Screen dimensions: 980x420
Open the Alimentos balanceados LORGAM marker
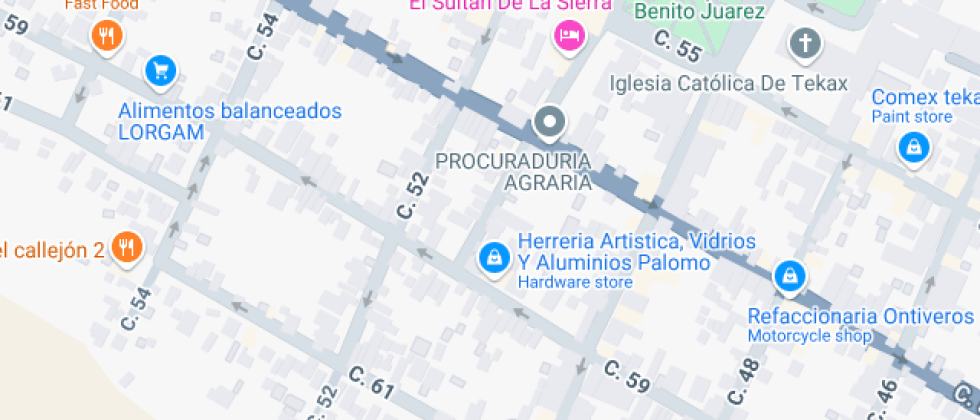tap(160, 71)
